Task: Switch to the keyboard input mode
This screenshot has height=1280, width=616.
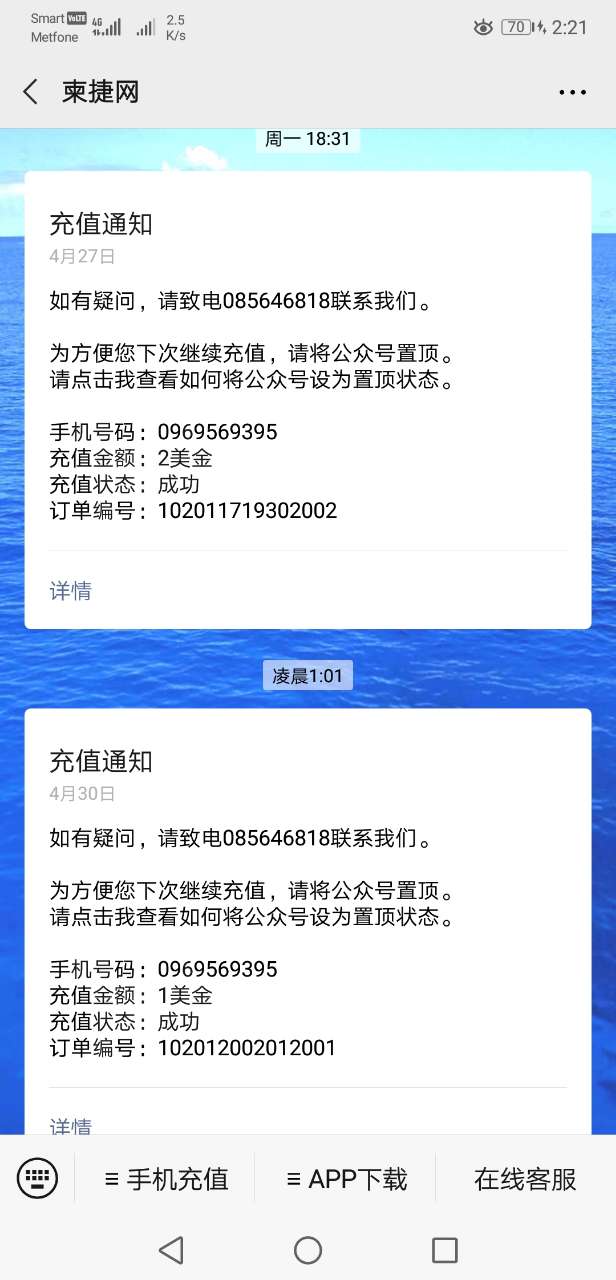Action: pyautogui.click(x=37, y=1178)
